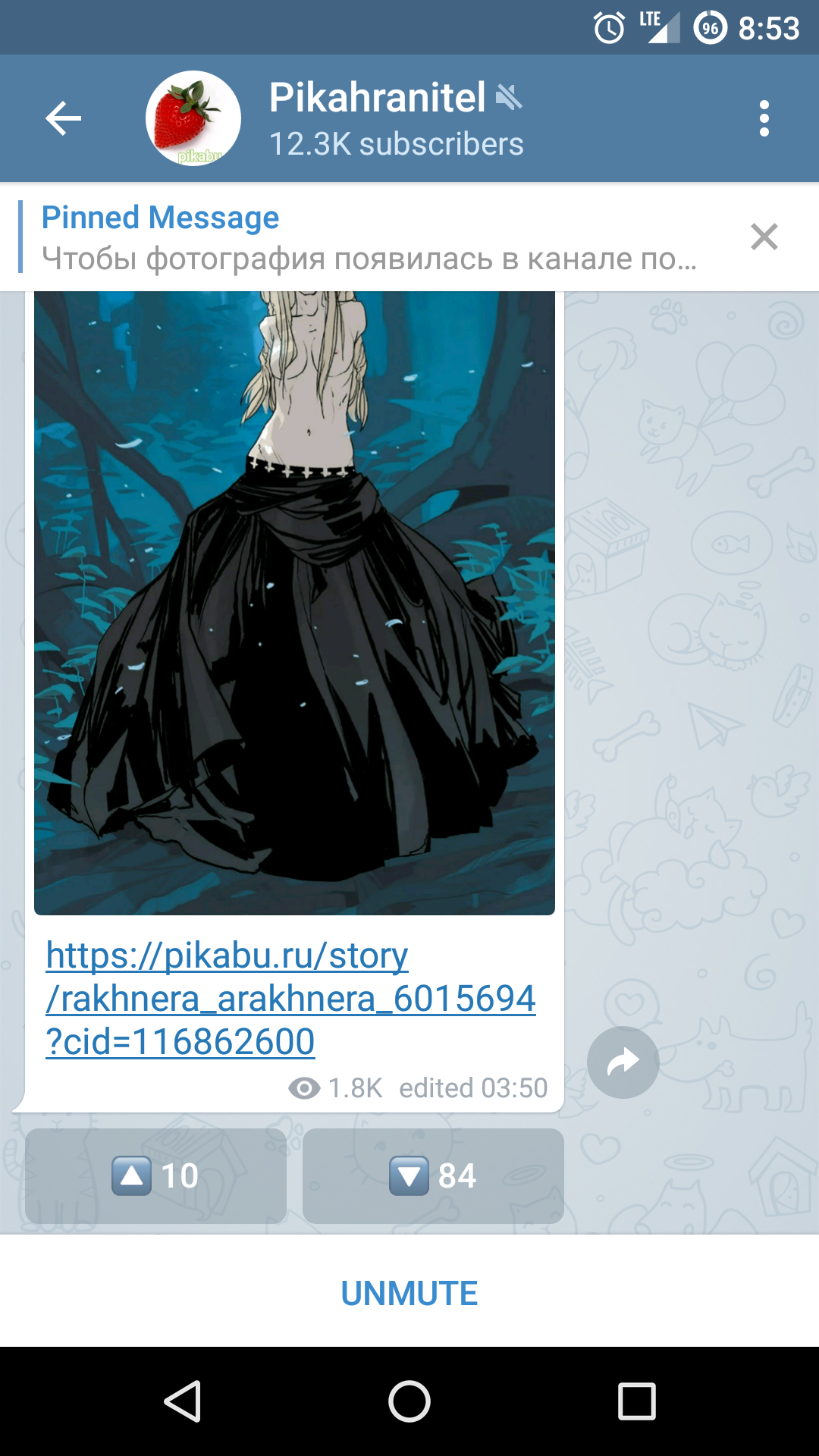Unmute the channel notifications

[x=409, y=1294]
